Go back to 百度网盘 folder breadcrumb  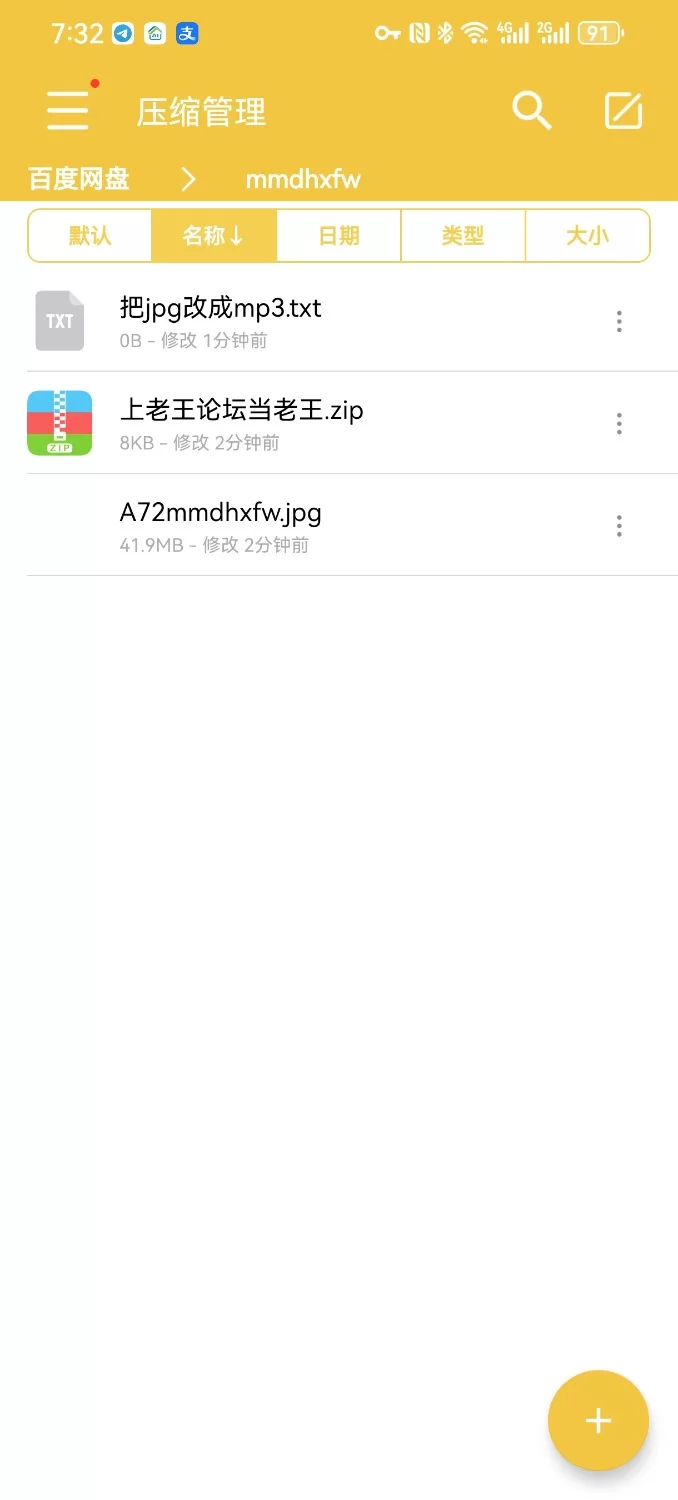[x=79, y=180]
